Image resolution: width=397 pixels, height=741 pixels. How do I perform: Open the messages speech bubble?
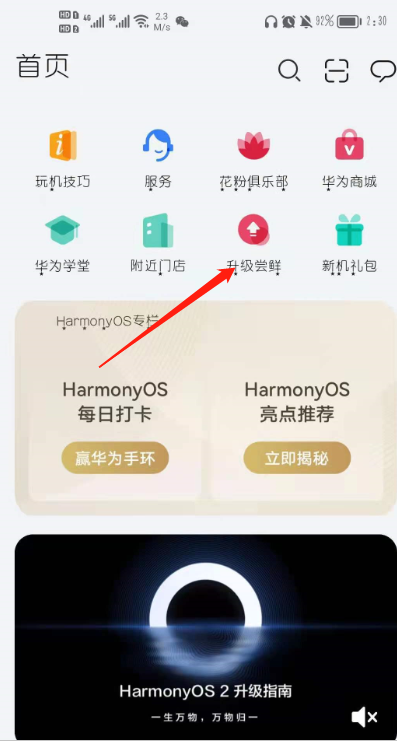click(x=383, y=72)
